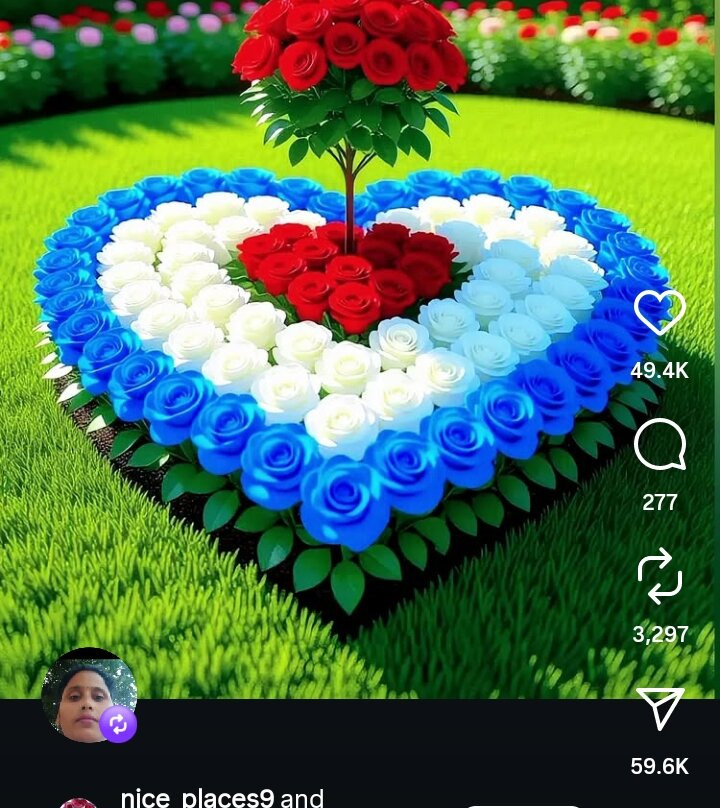Open nice_places9 profile from the username
Screen dimensions: 720x808
click(x=197, y=797)
